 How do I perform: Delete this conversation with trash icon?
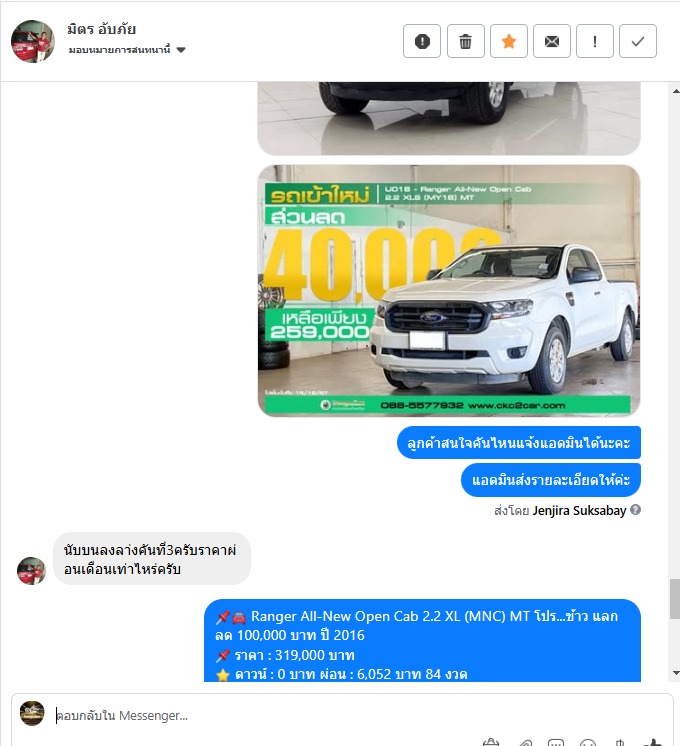coord(465,41)
